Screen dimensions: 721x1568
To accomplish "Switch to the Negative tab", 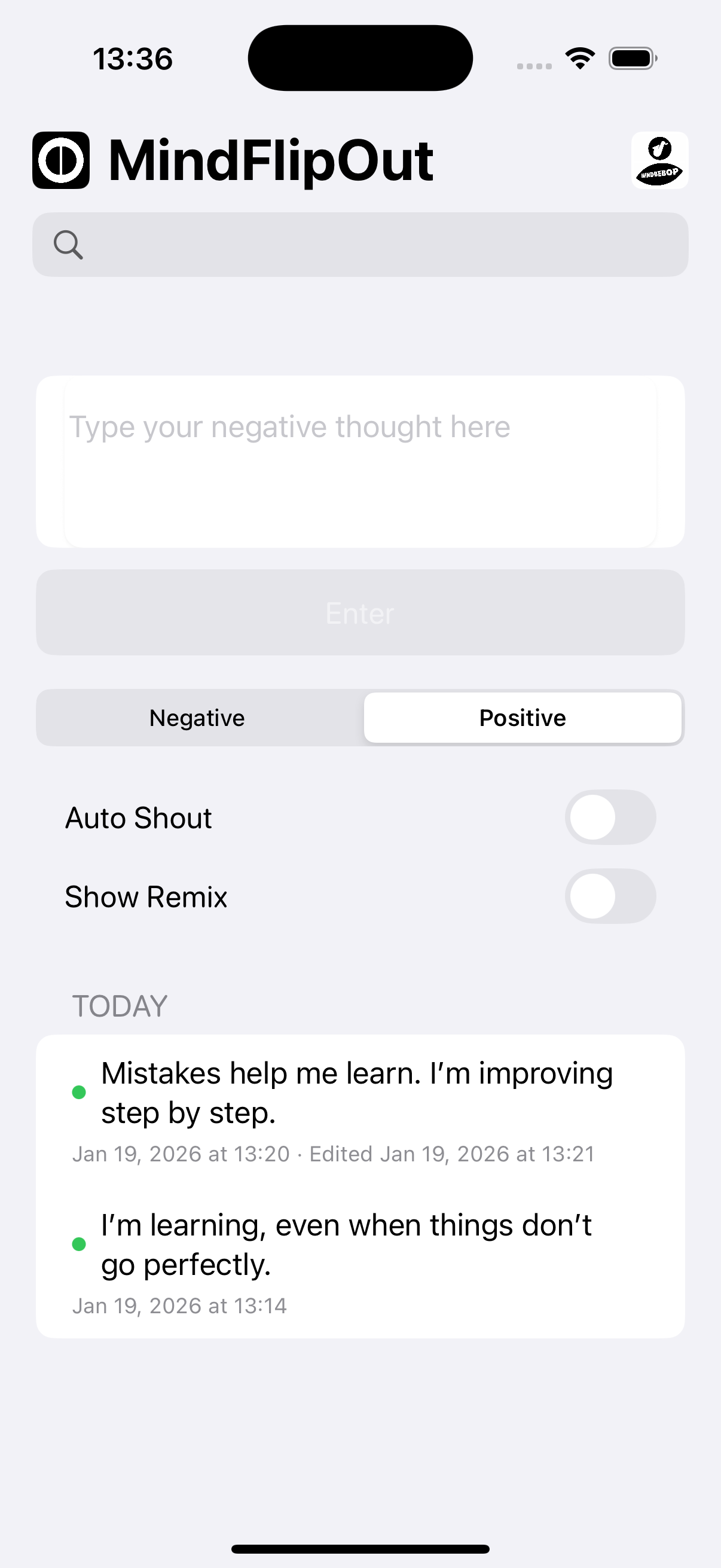I will (x=196, y=718).
